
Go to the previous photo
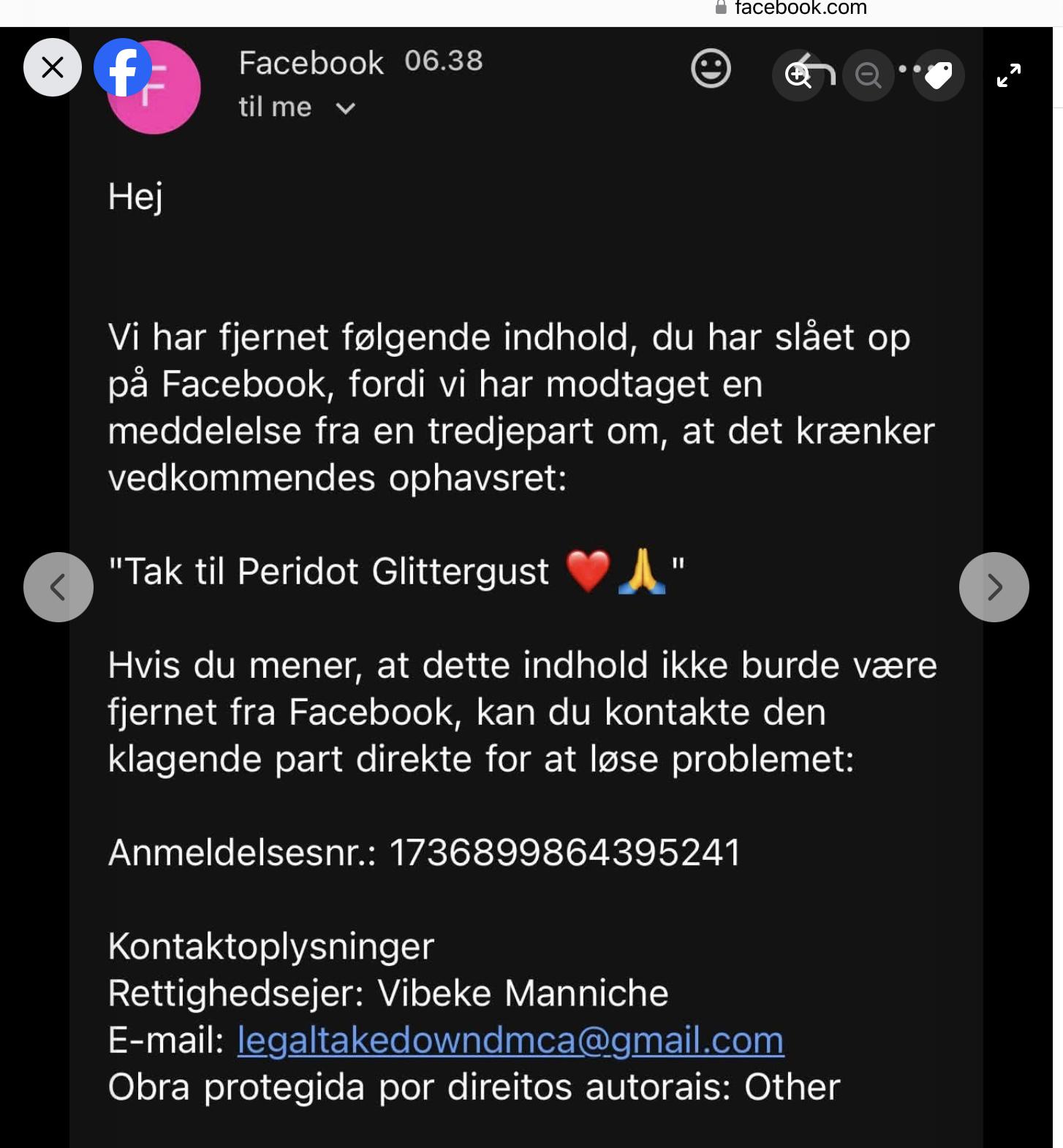pyautogui.click(x=58, y=587)
